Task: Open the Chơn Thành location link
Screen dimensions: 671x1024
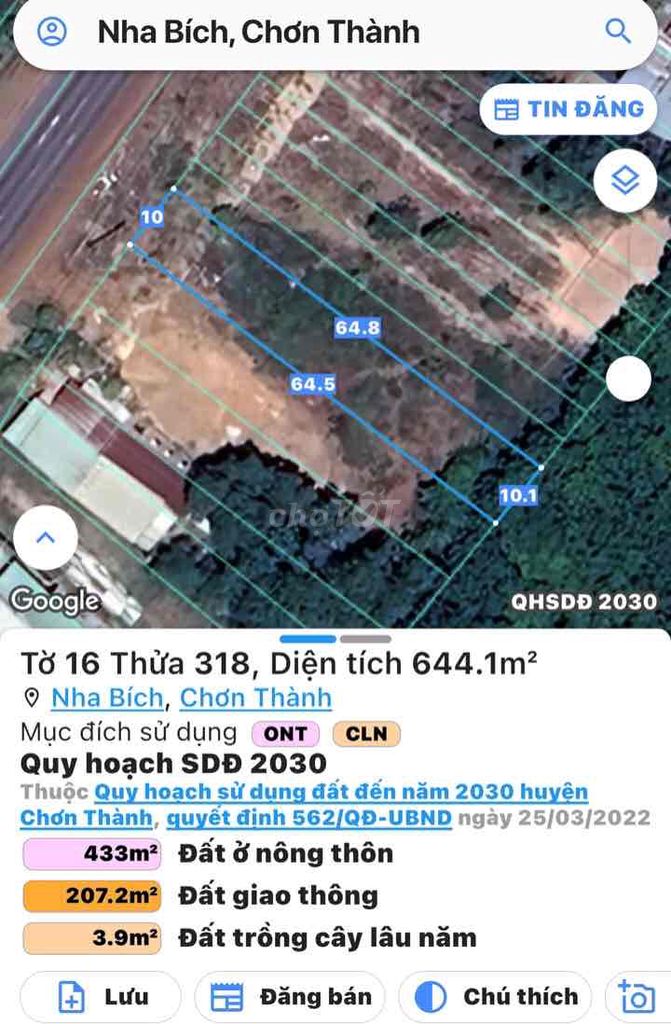Action: (255, 697)
